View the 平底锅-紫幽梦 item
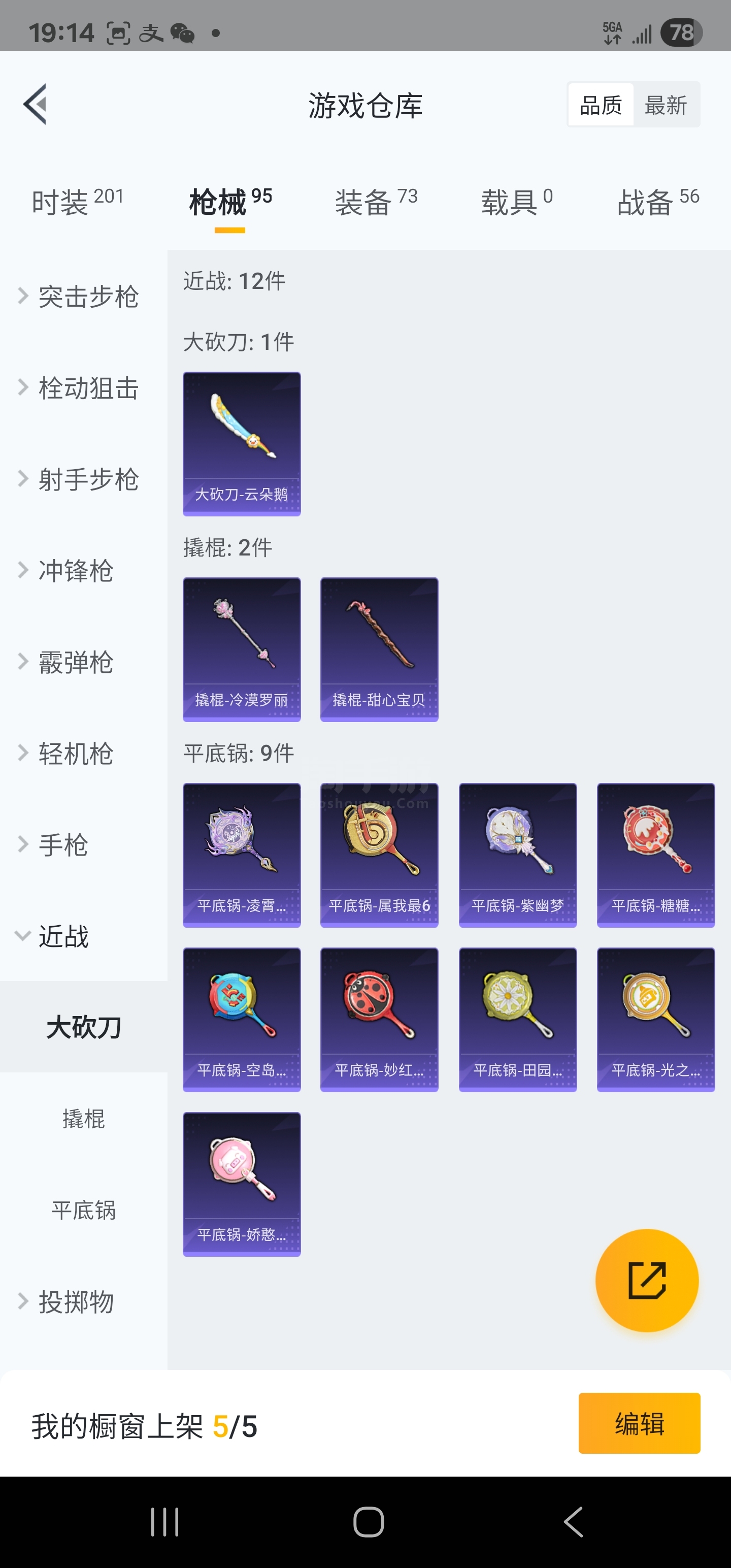731x1568 pixels. click(517, 855)
